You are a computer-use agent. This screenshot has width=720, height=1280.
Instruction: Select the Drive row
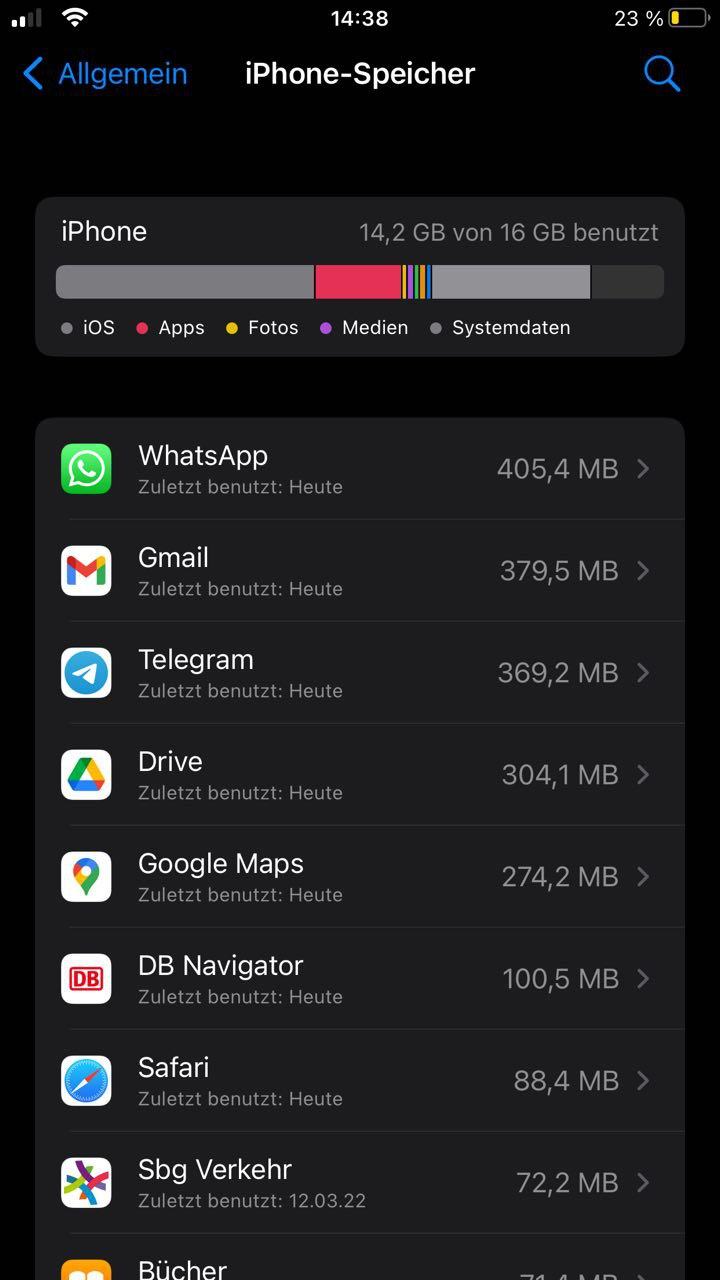coord(360,775)
